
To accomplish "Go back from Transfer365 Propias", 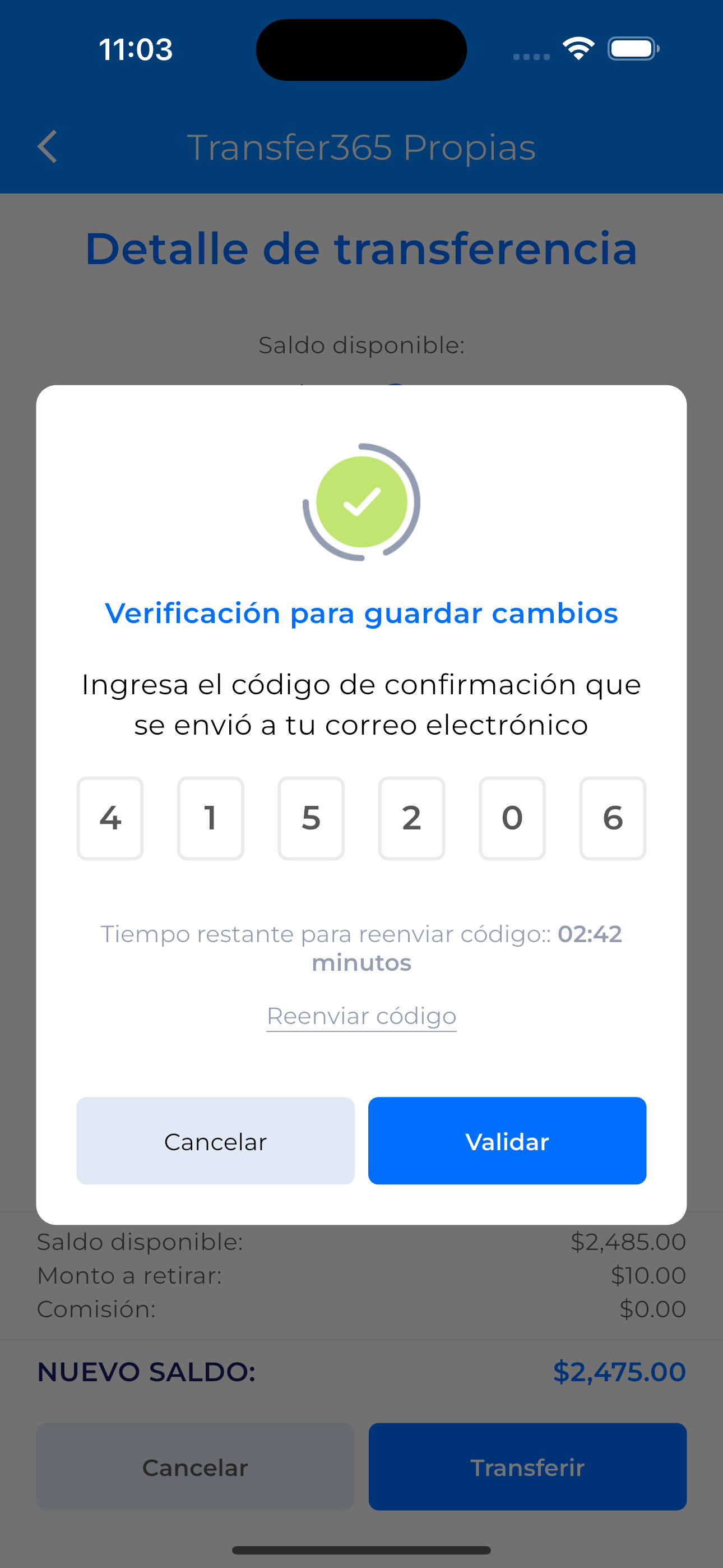I will 48,147.
